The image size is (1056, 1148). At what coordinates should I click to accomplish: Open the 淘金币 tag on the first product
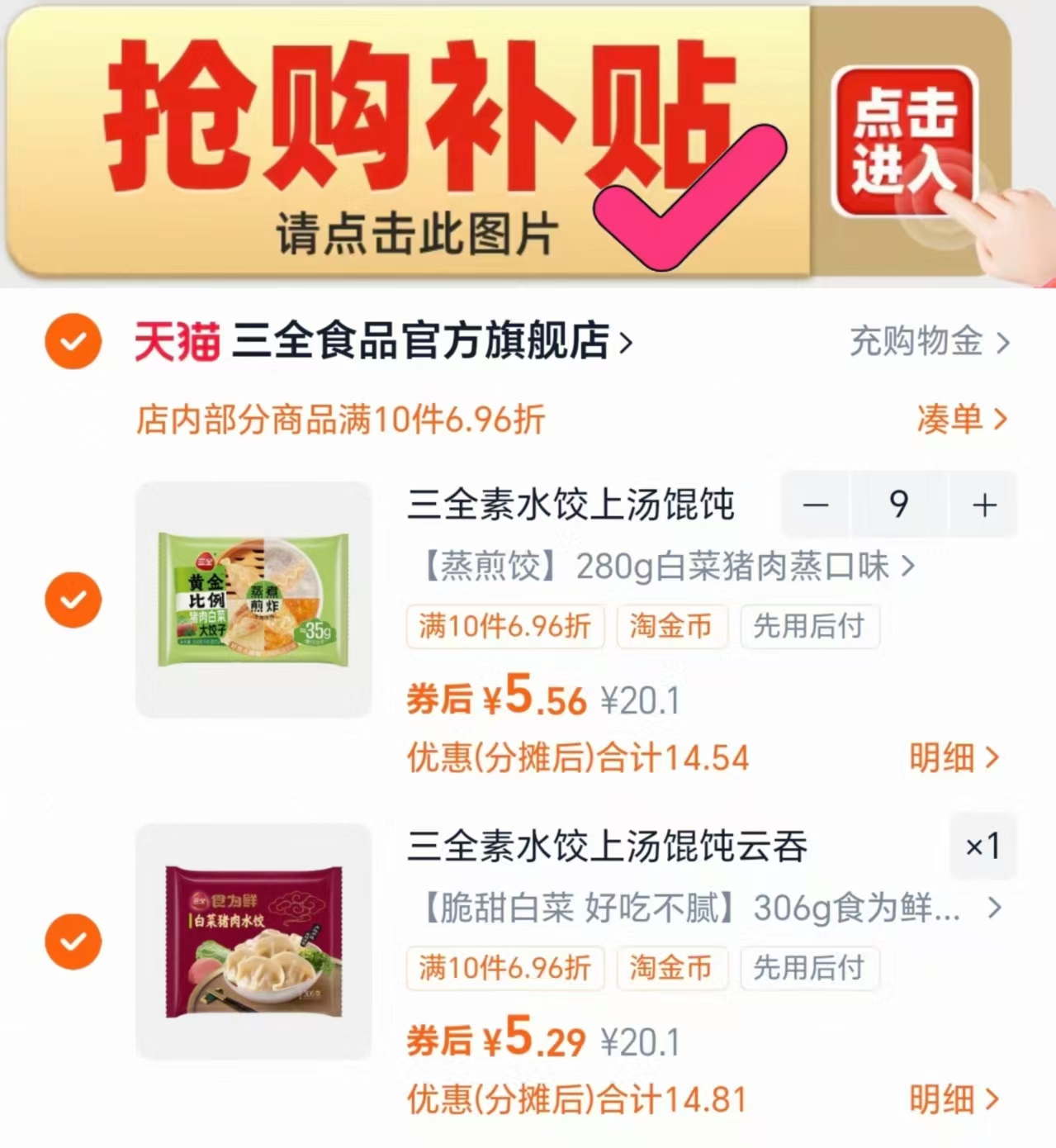point(671,627)
